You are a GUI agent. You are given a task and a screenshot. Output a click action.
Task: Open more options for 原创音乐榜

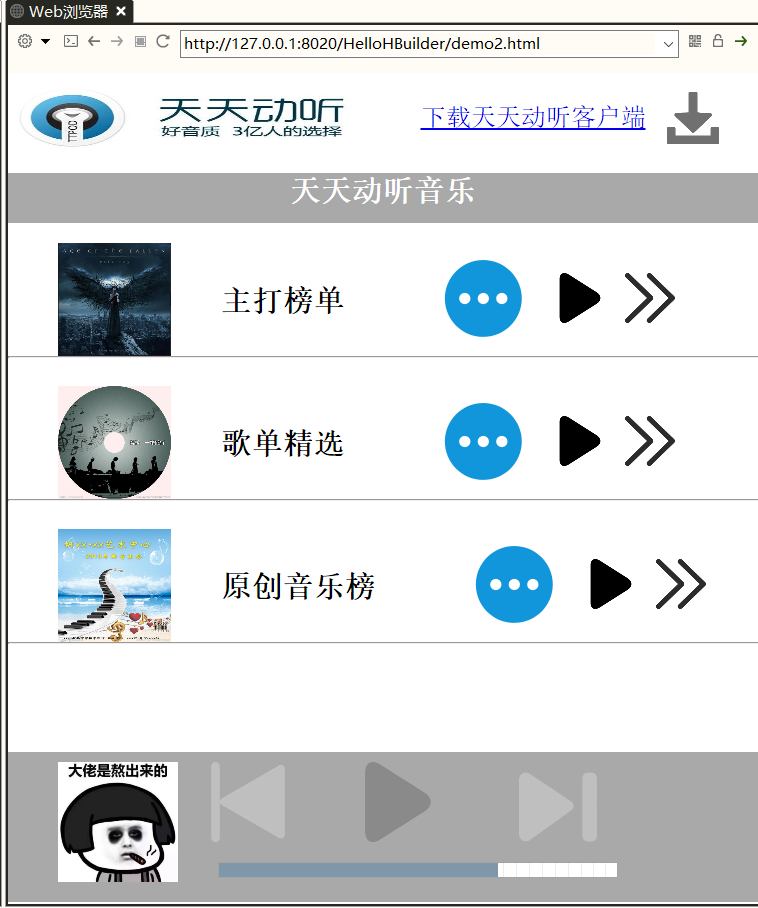[x=514, y=584]
